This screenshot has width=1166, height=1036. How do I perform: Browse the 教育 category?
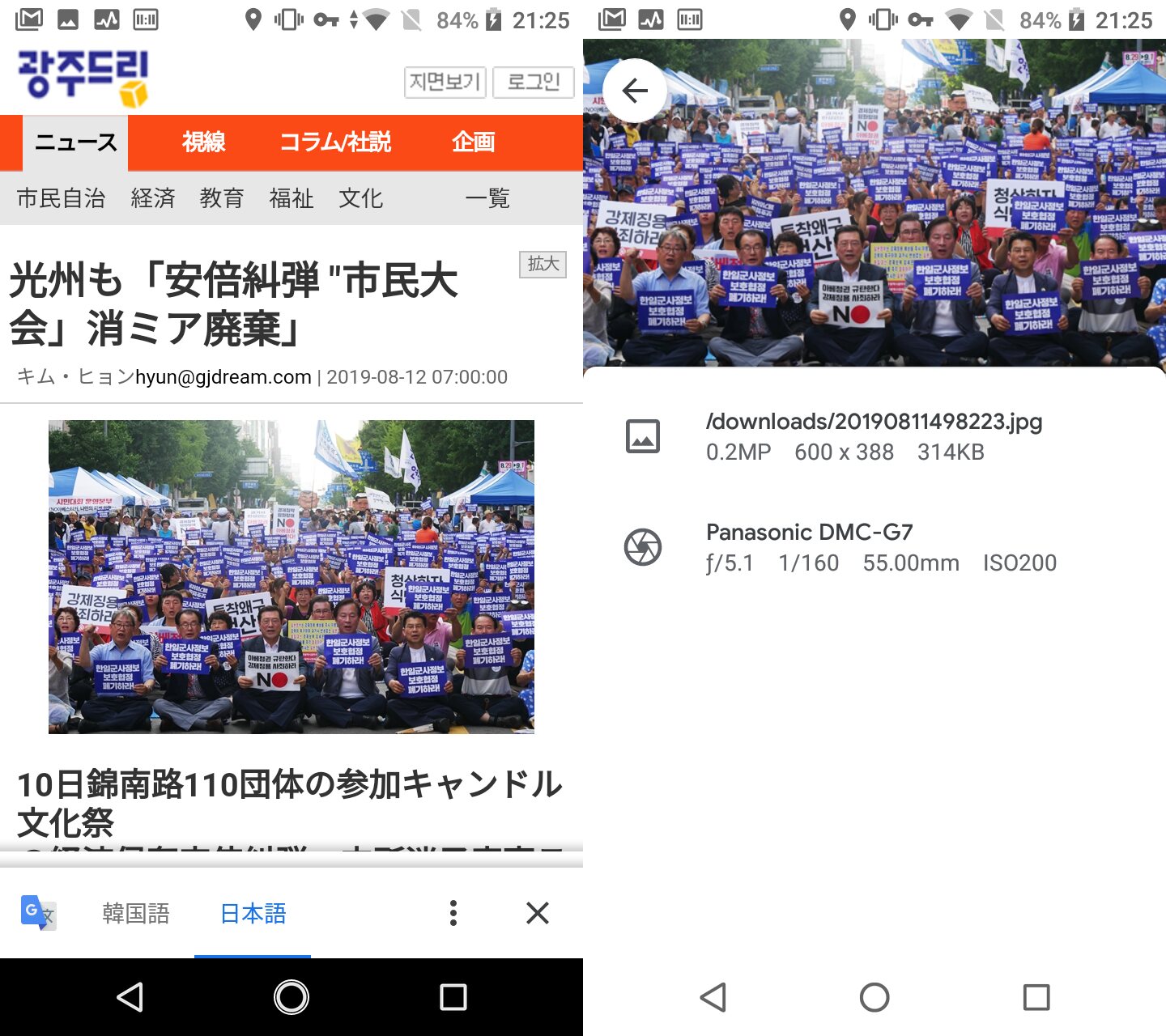coord(222,198)
